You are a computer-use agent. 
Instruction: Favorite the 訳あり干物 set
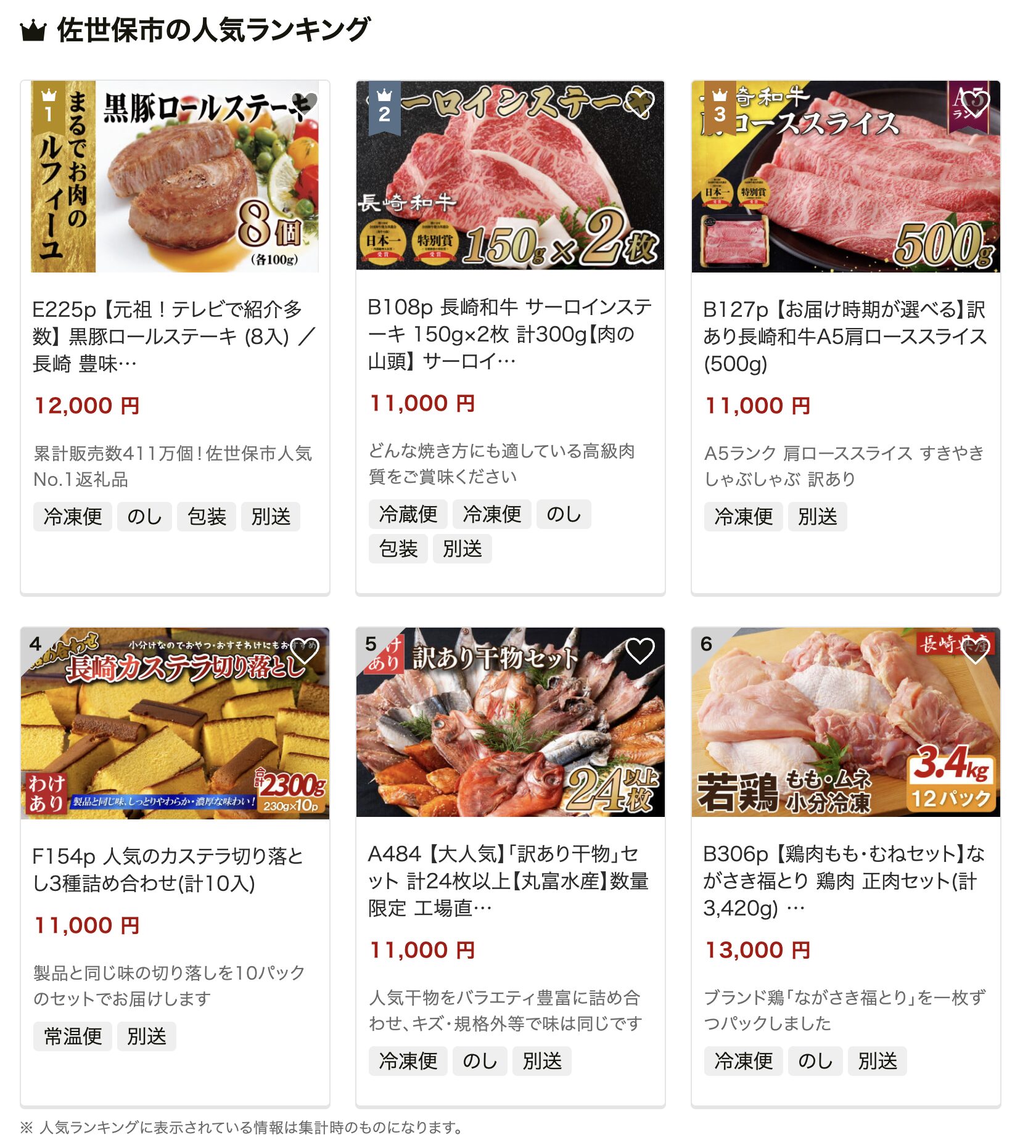[x=639, y=651]
